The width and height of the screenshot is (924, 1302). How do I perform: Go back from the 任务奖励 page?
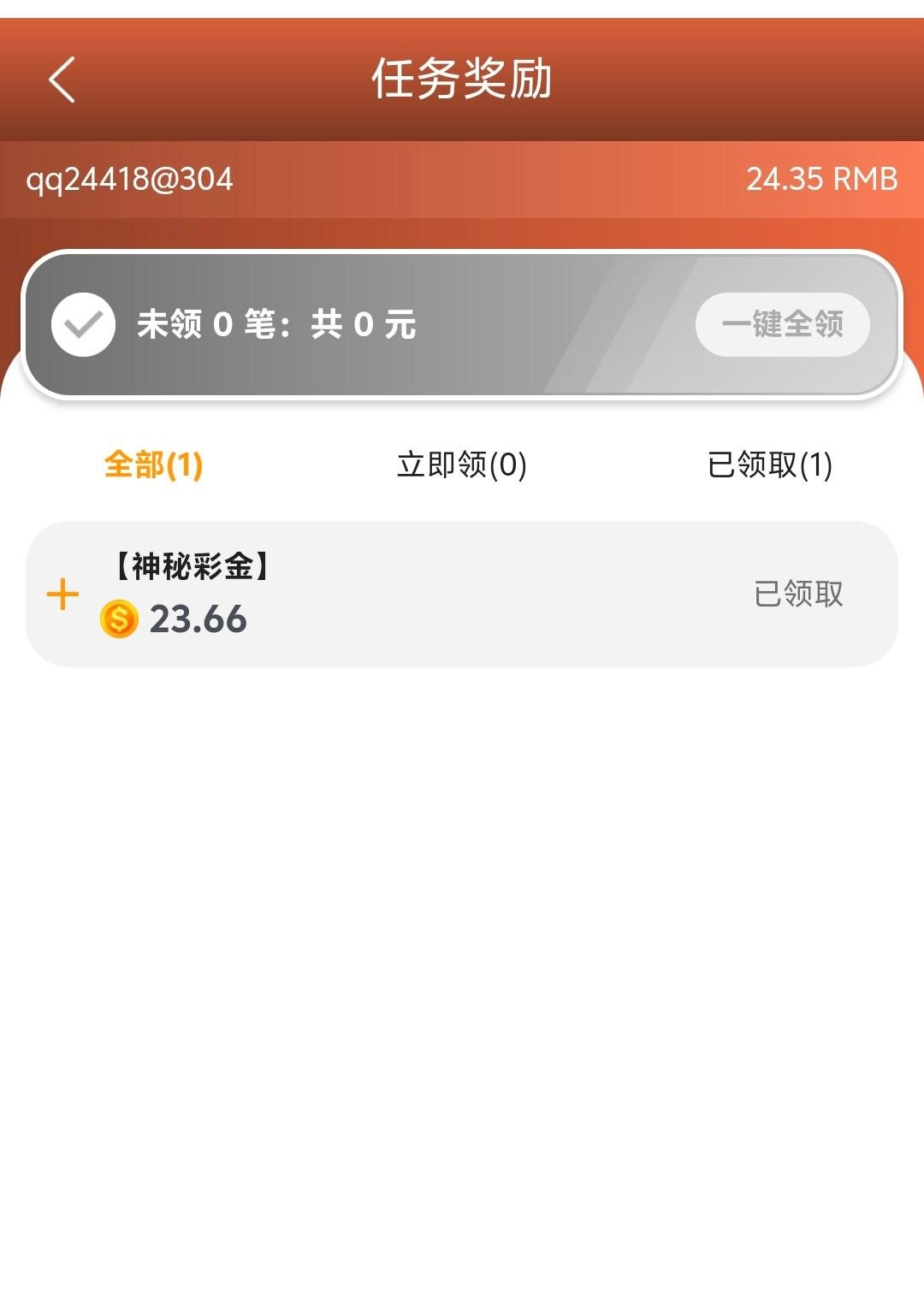pos(62,80)
